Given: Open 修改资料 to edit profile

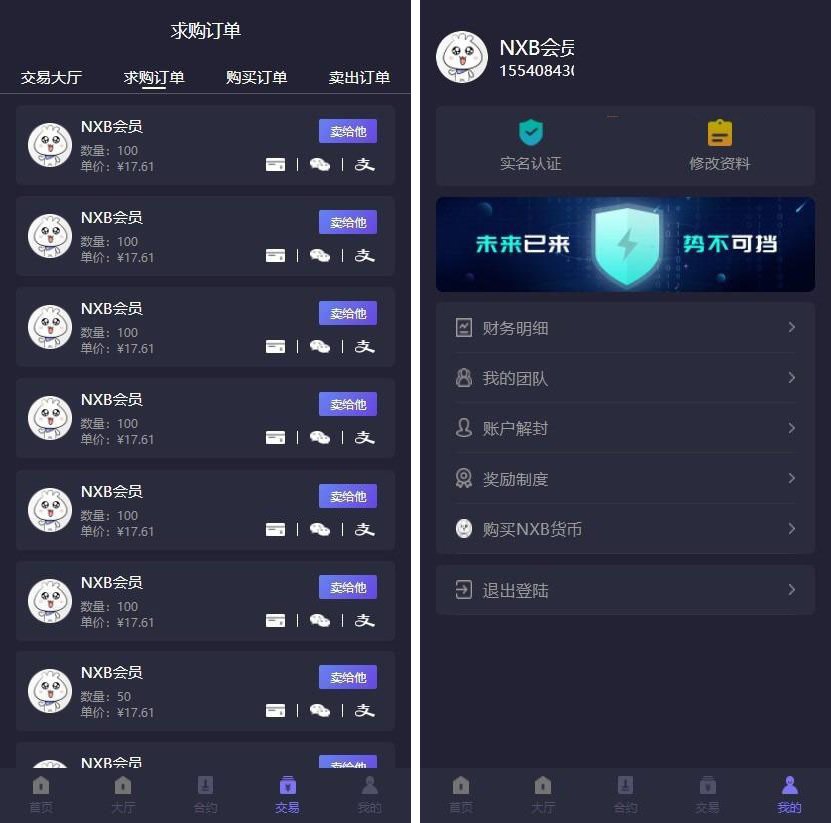Looking at the screenshot, I should pos(719,146).
